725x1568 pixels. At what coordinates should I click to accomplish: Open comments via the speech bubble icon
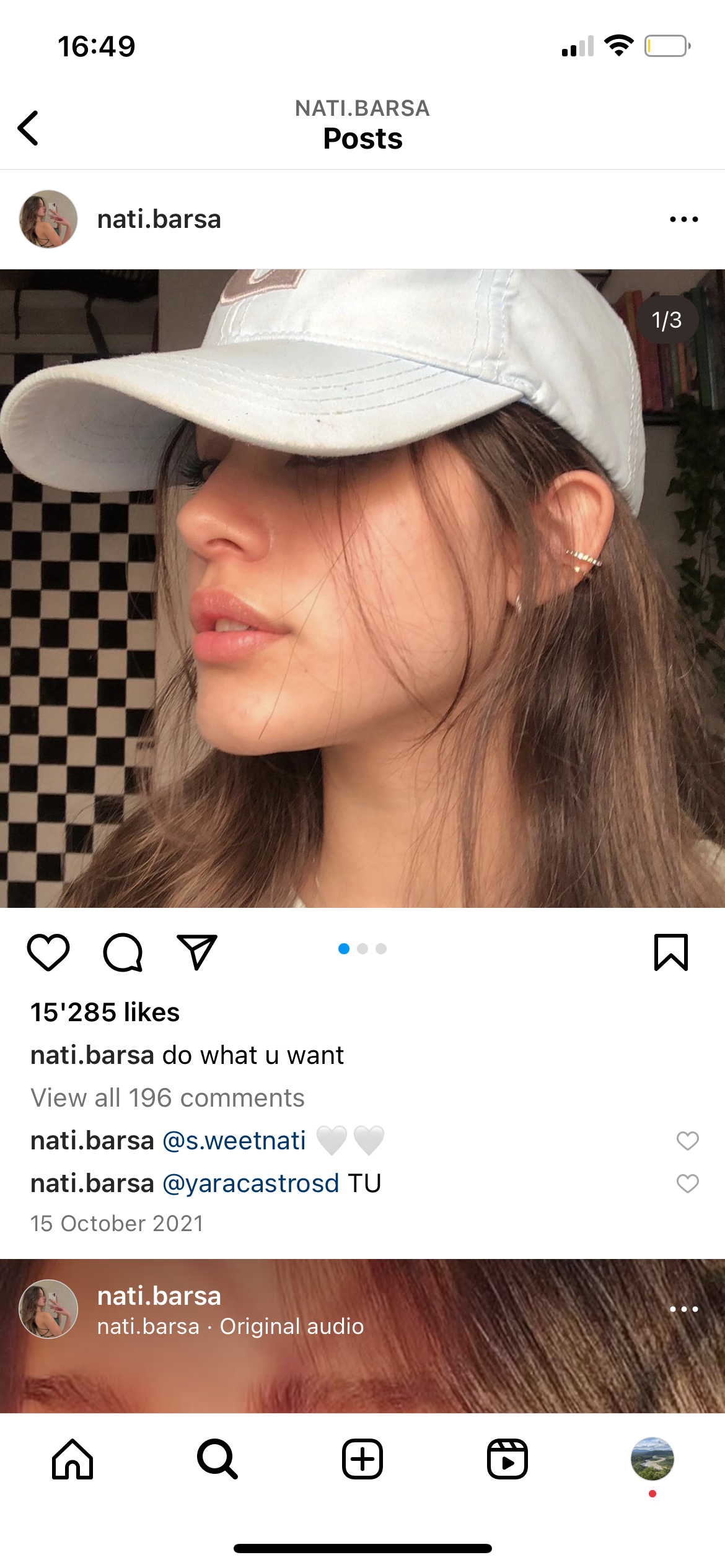click(123, 952)
